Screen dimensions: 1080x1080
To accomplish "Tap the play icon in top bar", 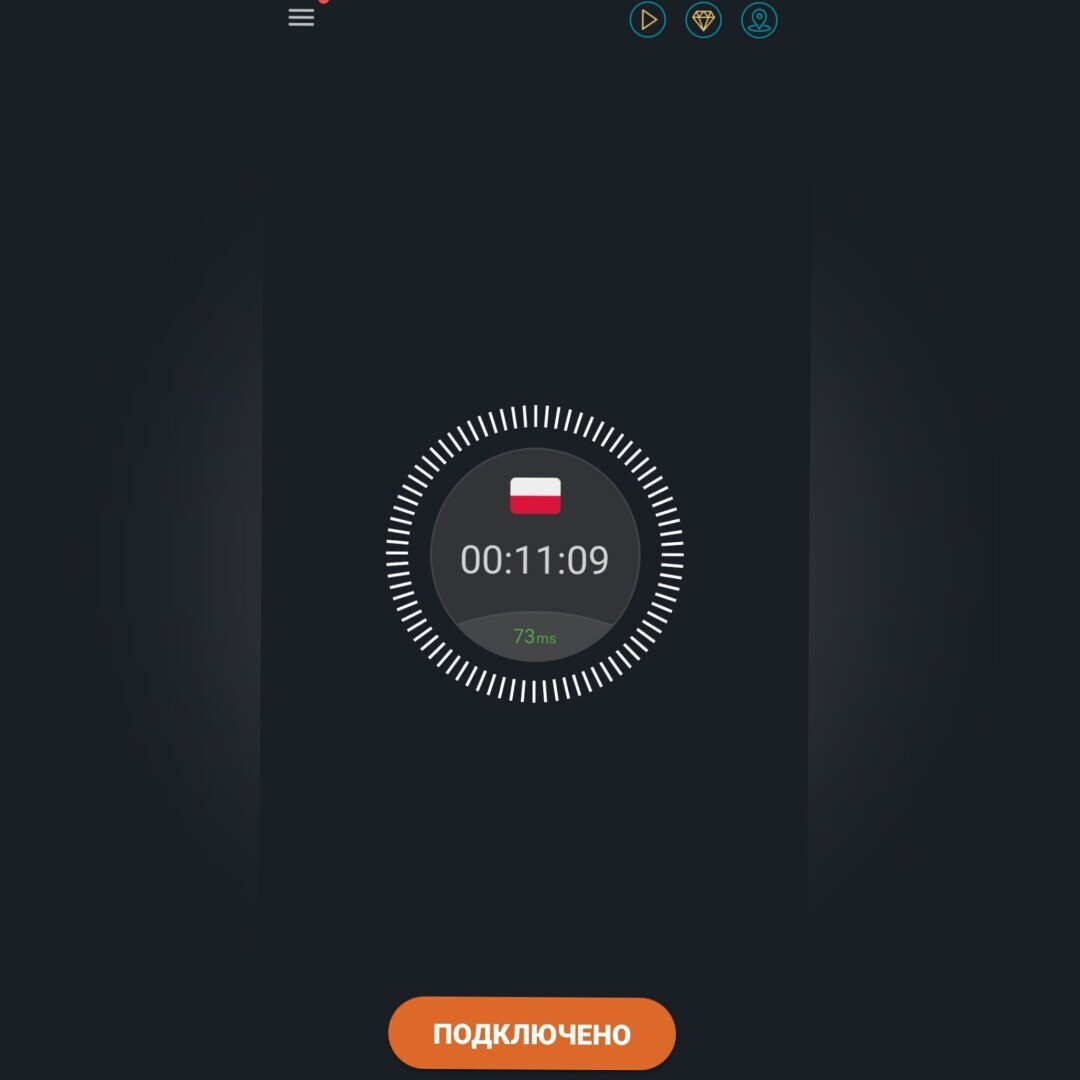I will (648, 19).
